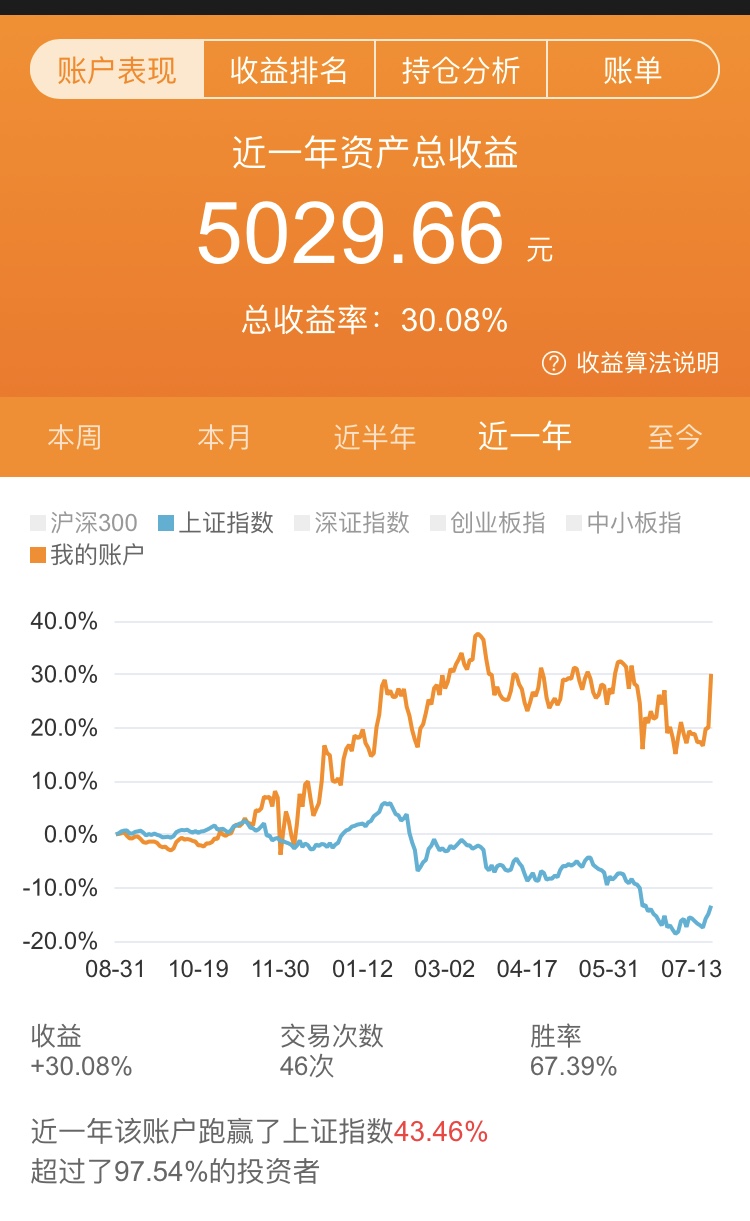Screen dimensions: 750x1221
Task: Switch to the 至今 time range
Action: (x=673, y=437)
